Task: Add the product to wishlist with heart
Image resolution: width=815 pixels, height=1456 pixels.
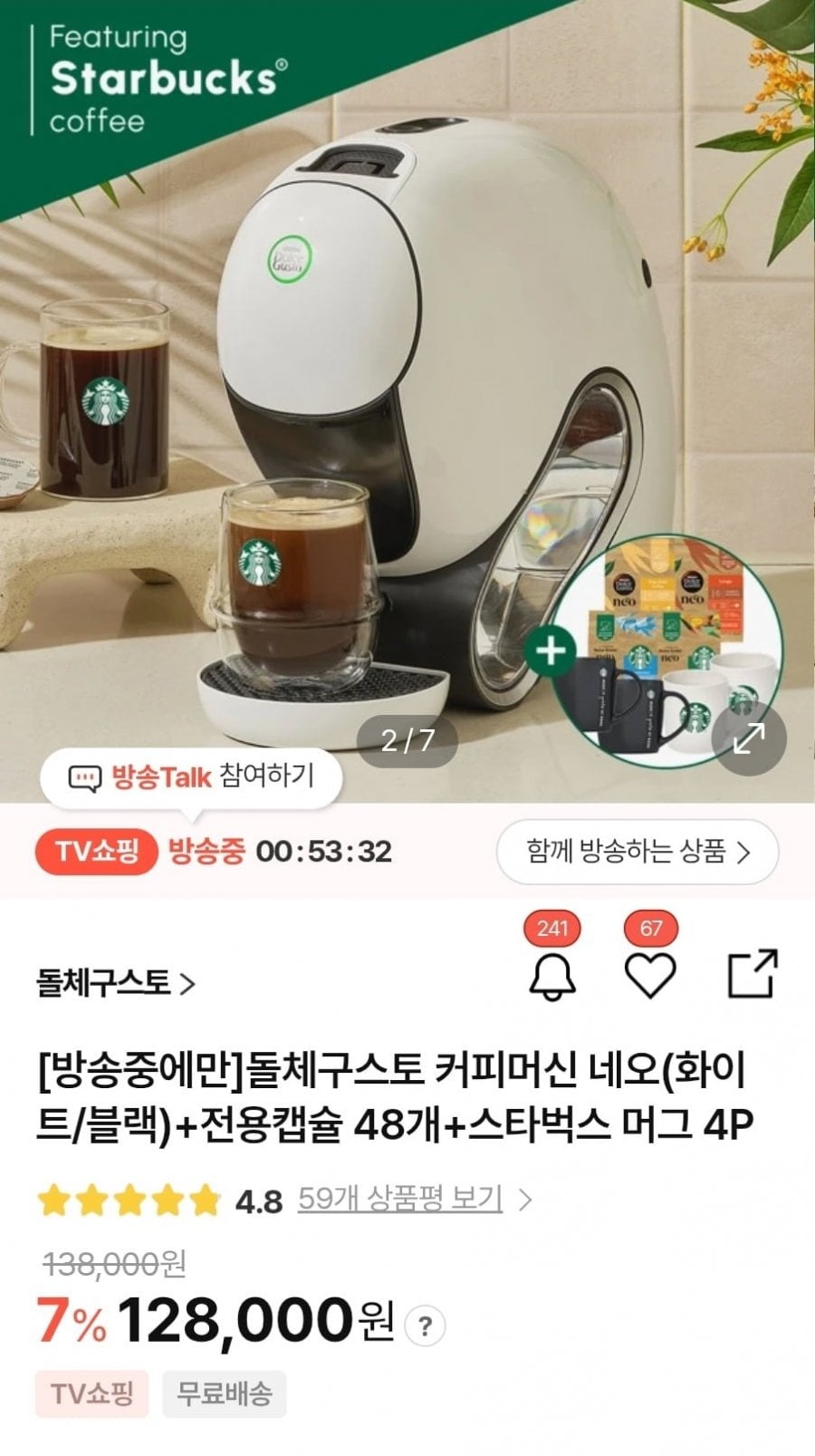Action: tap(651, 976)
